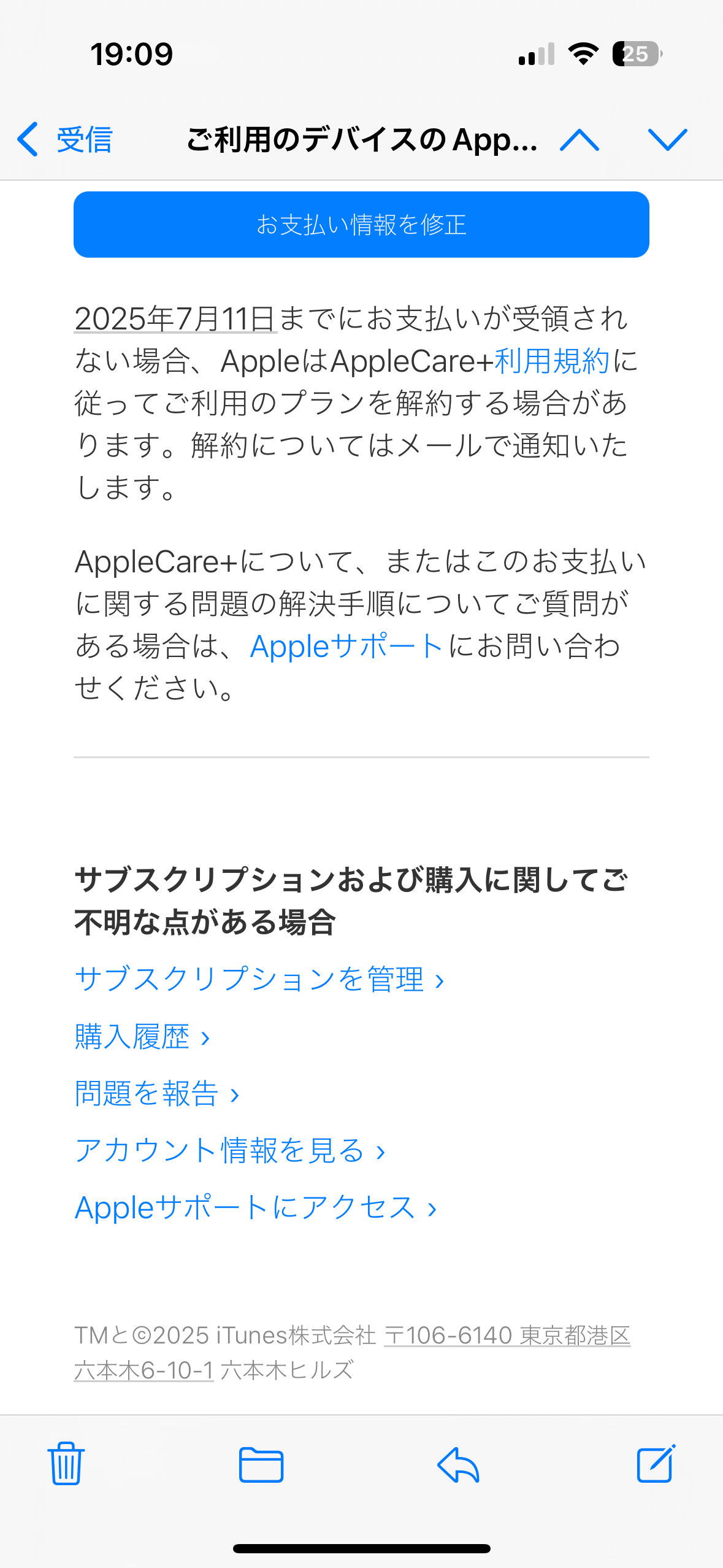View 購入履歴 link
This screenshot has height=1568, width=723.
[142, 1037]
